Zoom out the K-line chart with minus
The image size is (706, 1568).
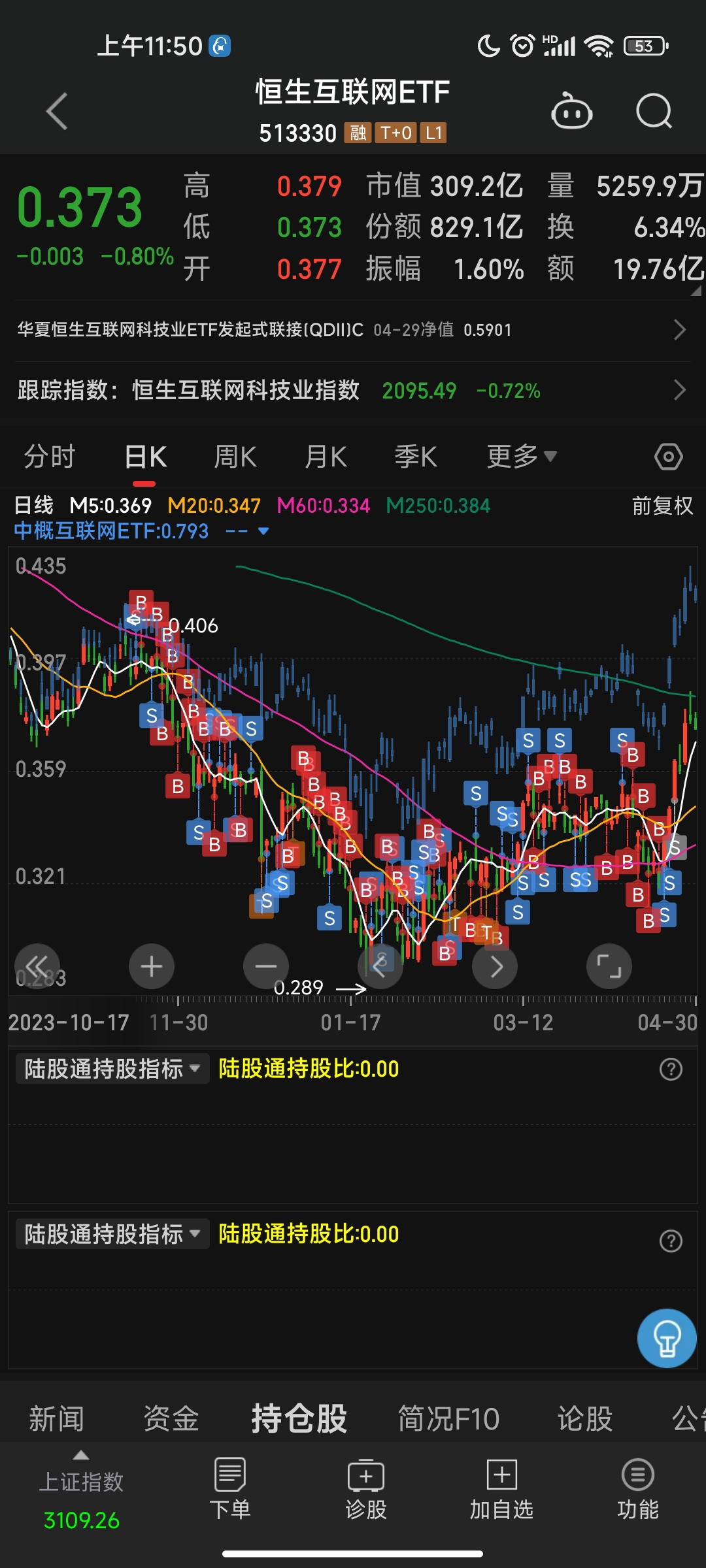(x=266, y=966)
